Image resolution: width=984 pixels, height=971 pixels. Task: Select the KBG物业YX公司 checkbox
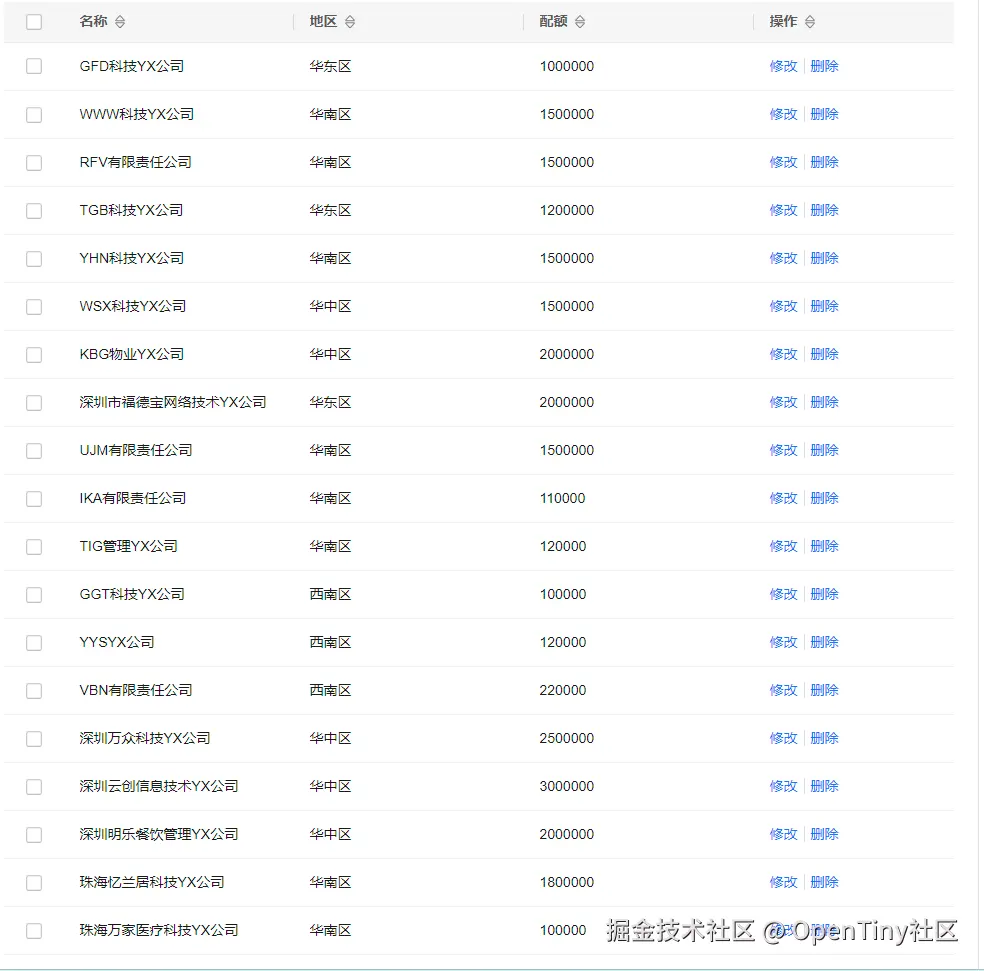pos(34,354)
